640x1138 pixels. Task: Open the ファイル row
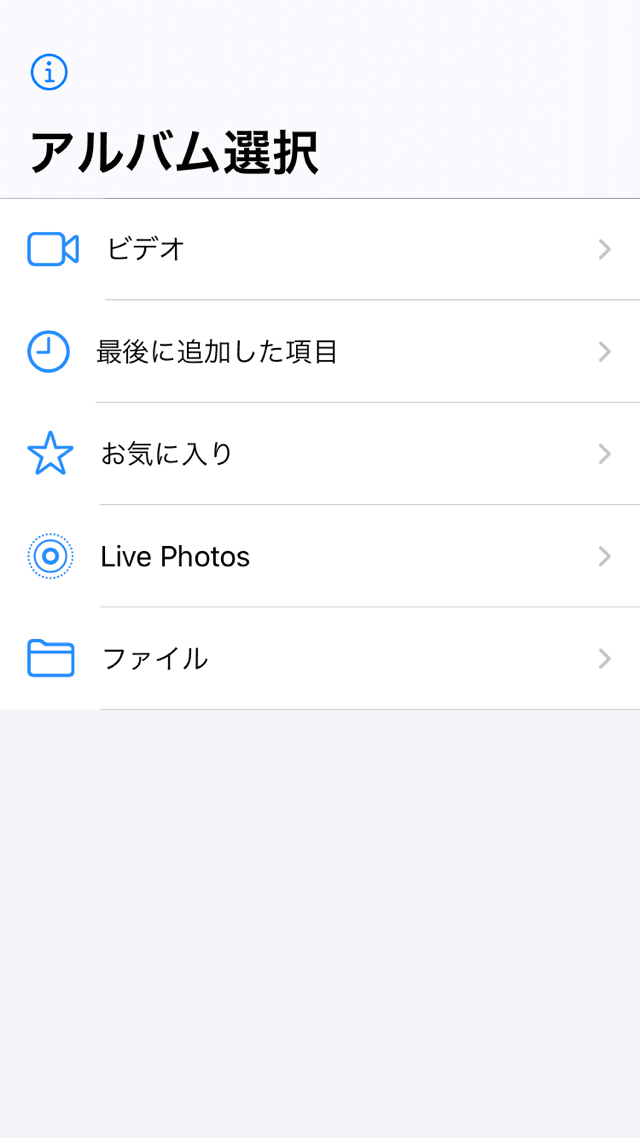320,659
